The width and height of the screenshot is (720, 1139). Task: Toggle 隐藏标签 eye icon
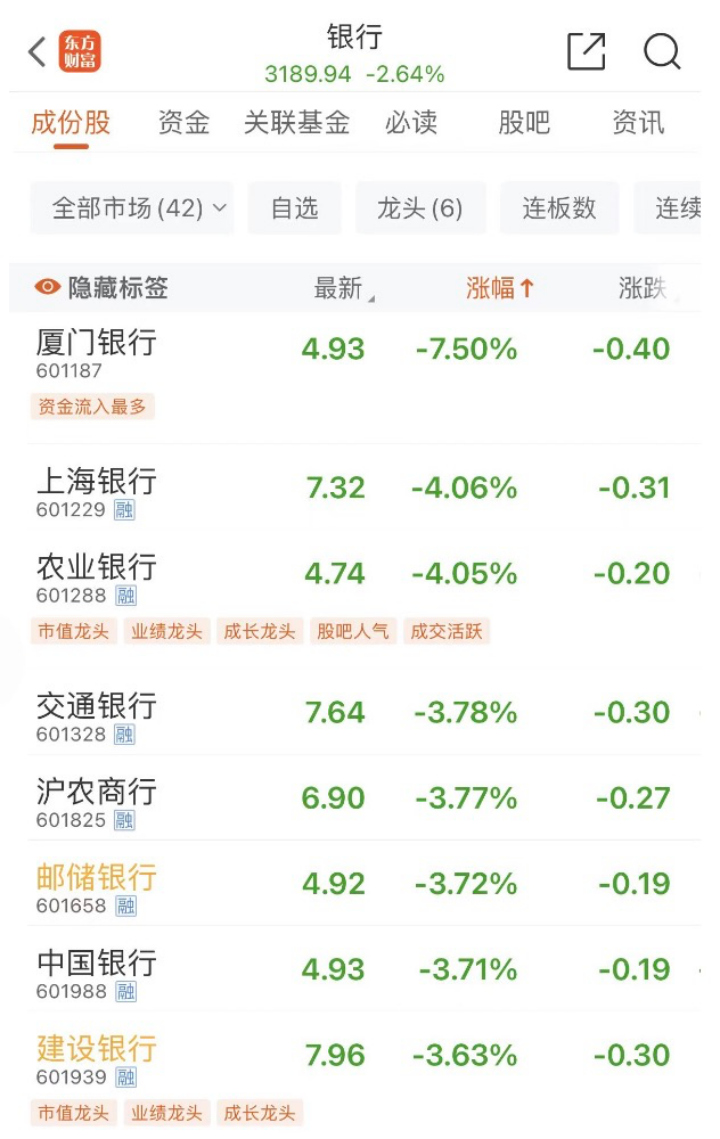48,287
